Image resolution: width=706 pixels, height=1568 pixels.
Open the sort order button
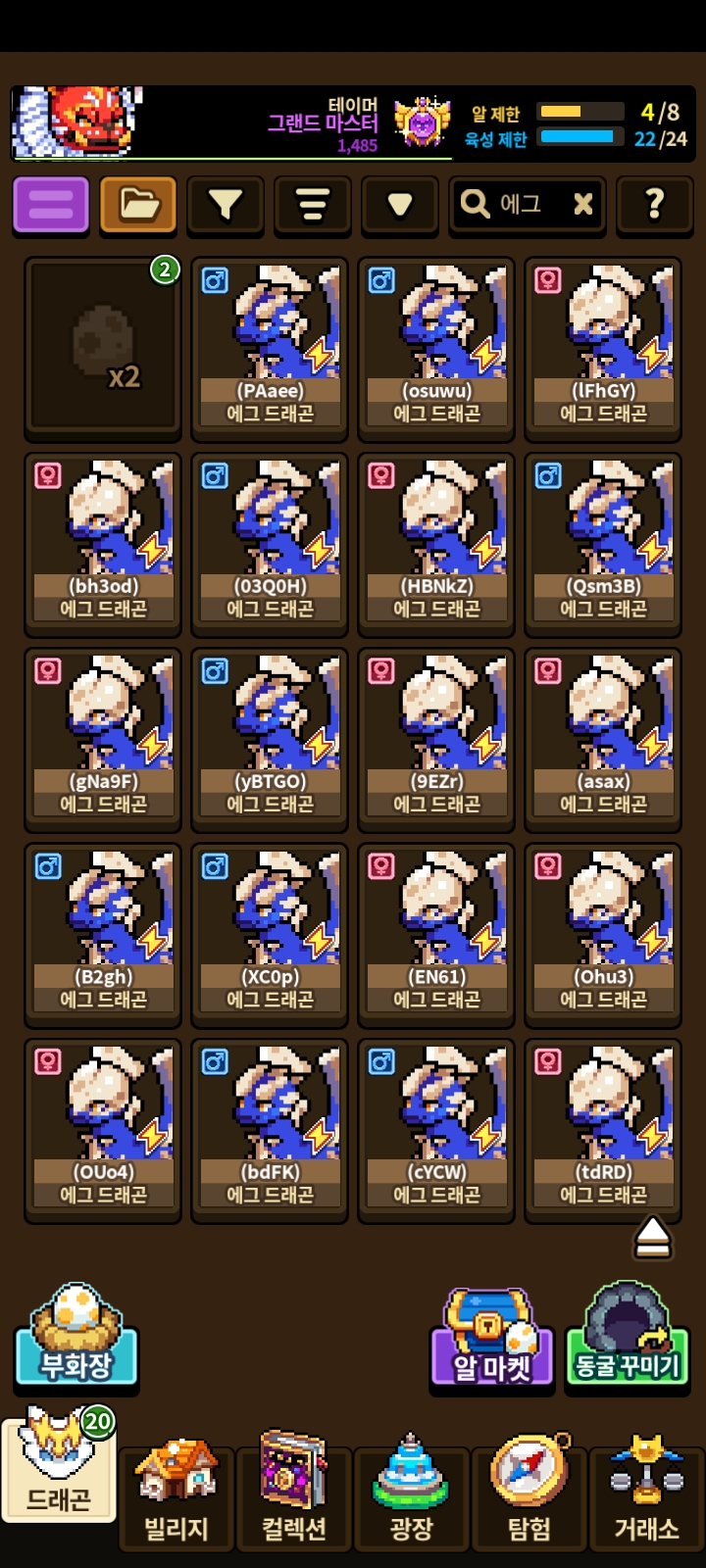coord(313,205)
